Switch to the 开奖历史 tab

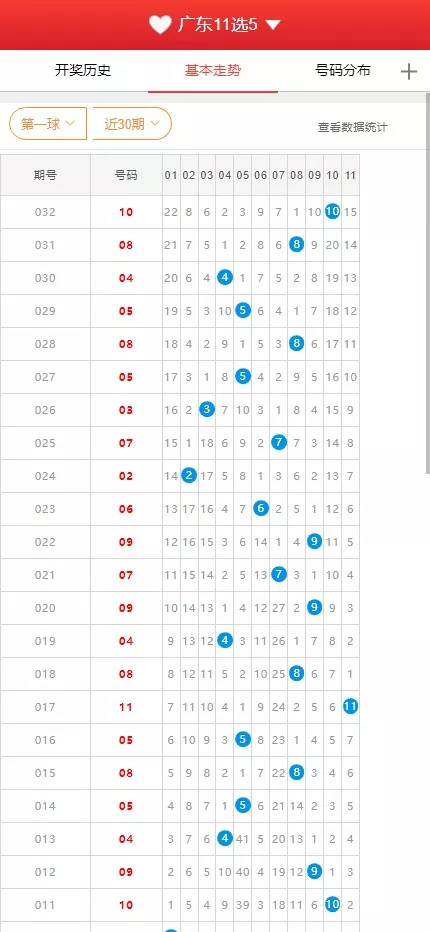pyautogui.click(x=83, y=71)
